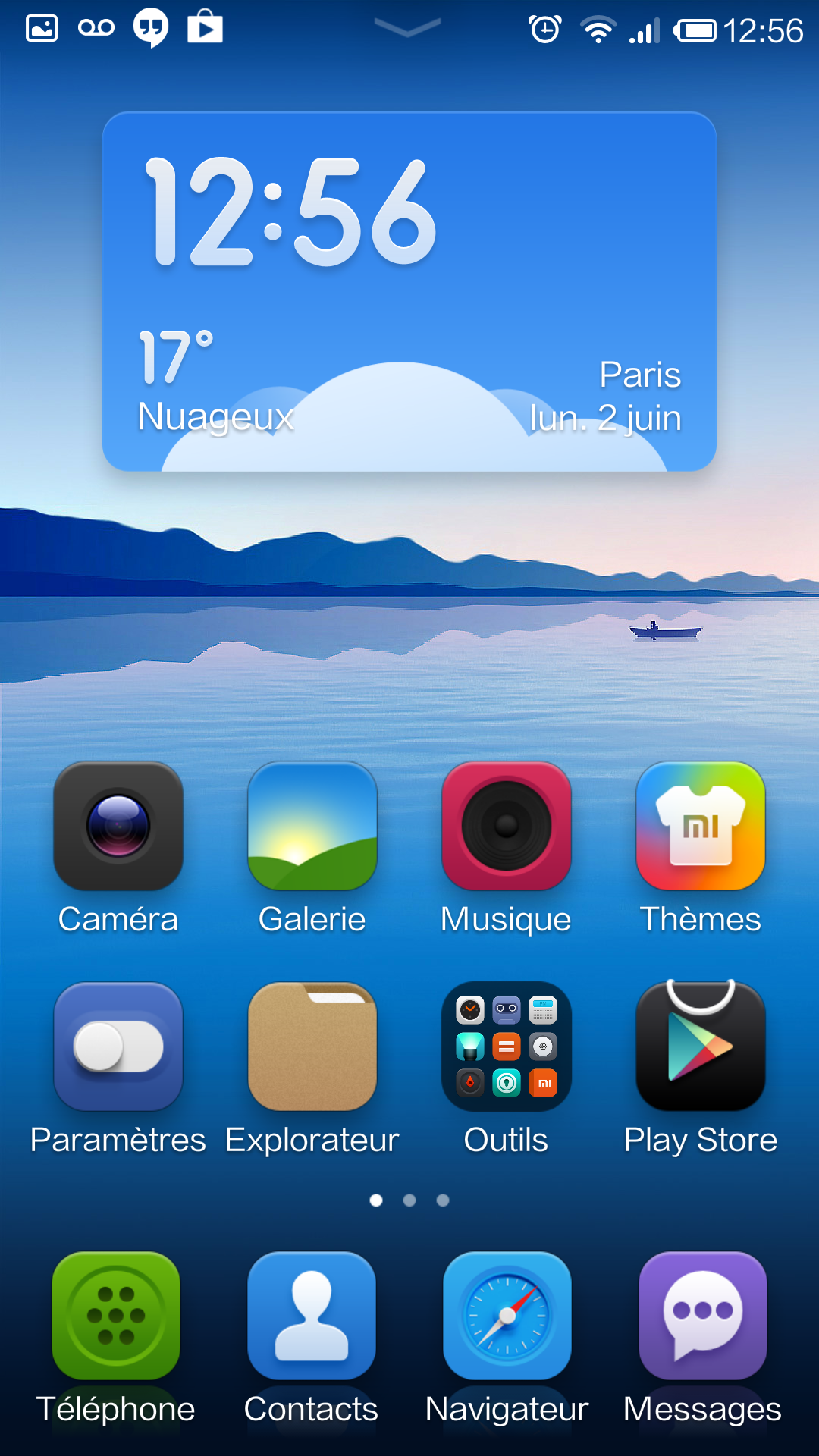Tap the home screen page indicator dots
This screenshot has width=819, height=1456.
point(409,1200)
